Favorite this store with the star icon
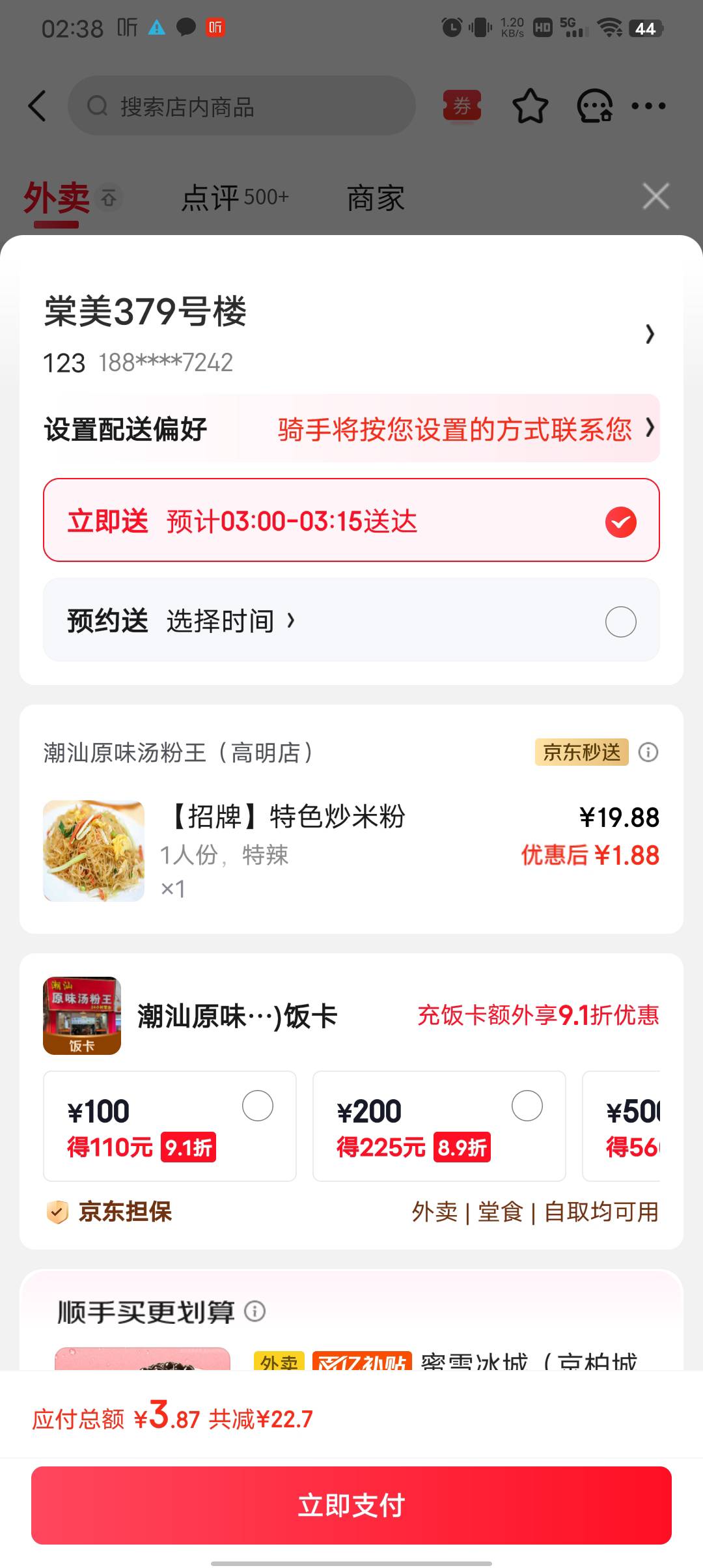This screenshot has height=1568, width=703. (x=530, y=106)
